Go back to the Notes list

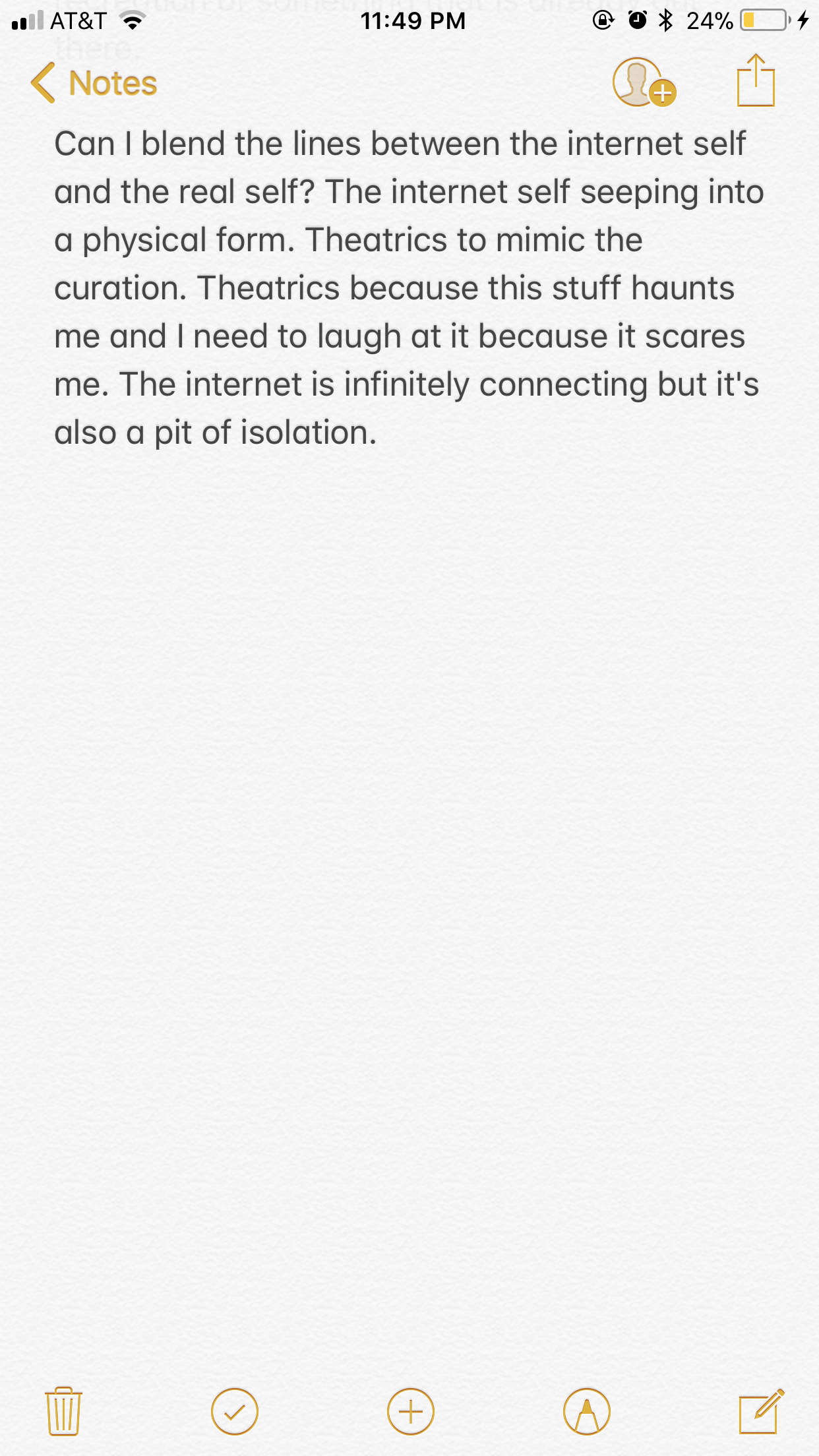(x=94, y=83)
